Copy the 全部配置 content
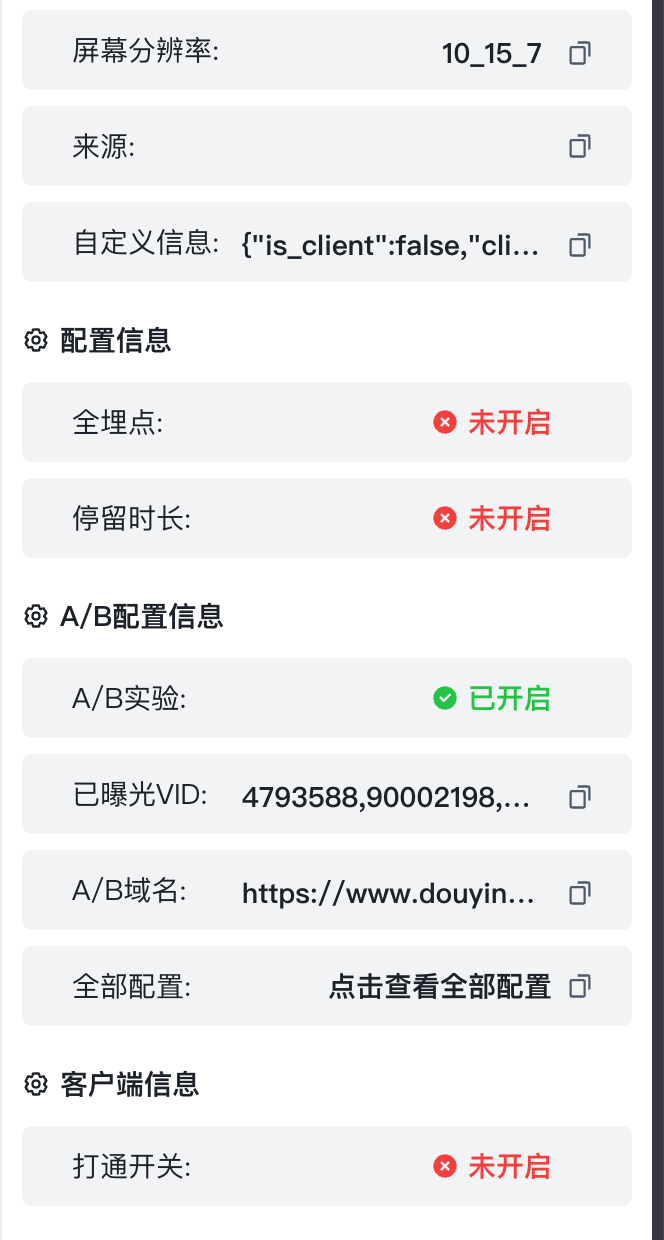Viewport: 664px width, 1240px height. tap(580, 987)
